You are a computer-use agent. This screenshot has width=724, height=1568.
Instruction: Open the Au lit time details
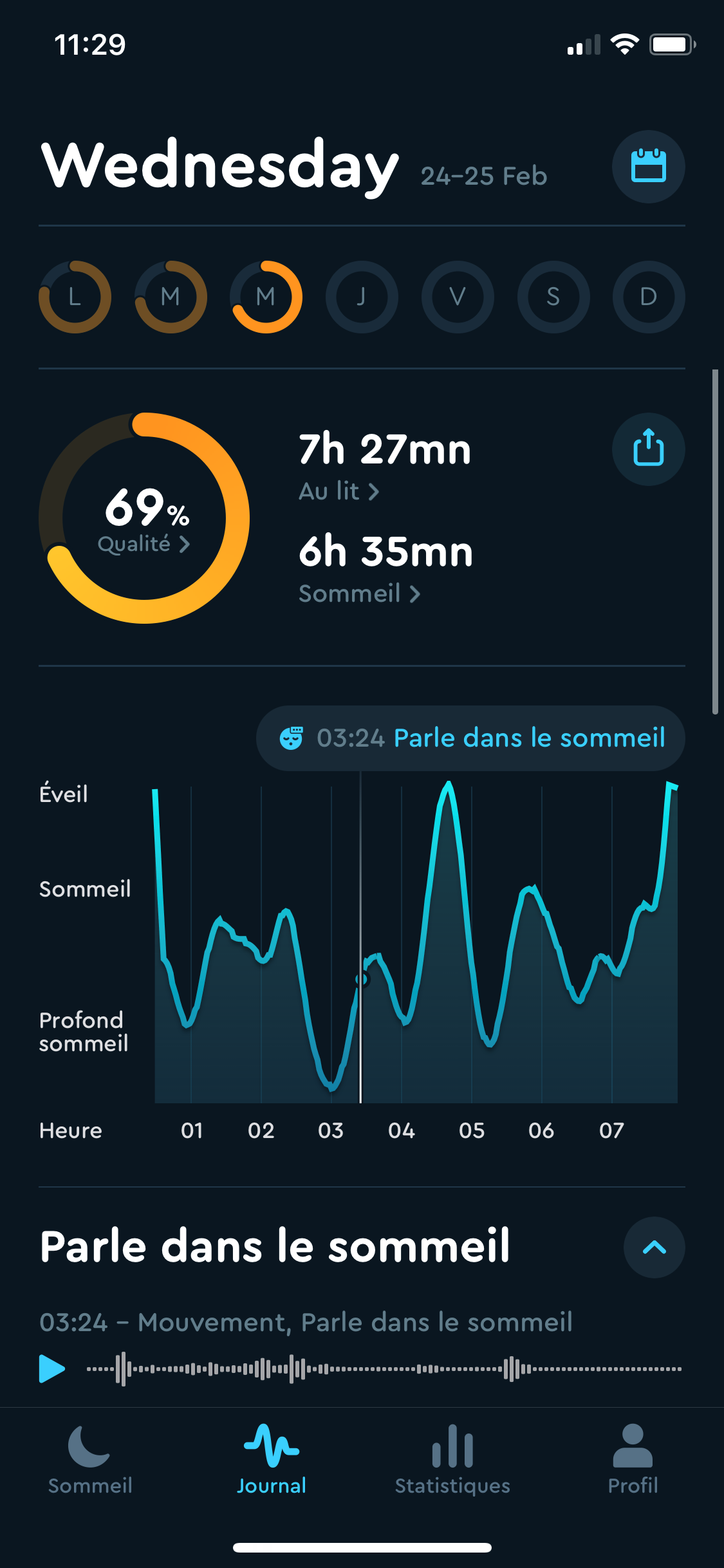(x=339, y=491)
